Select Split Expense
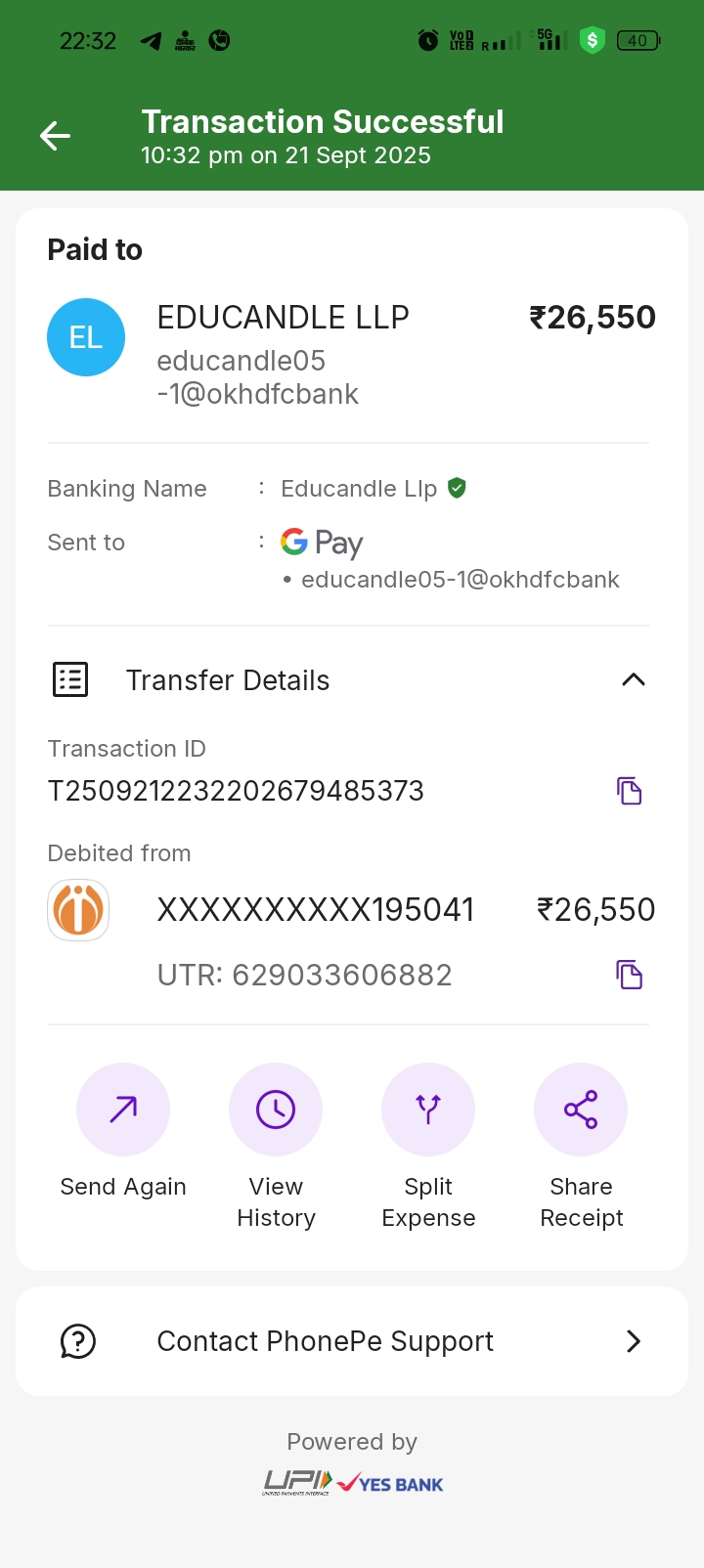 [428, 1110]
